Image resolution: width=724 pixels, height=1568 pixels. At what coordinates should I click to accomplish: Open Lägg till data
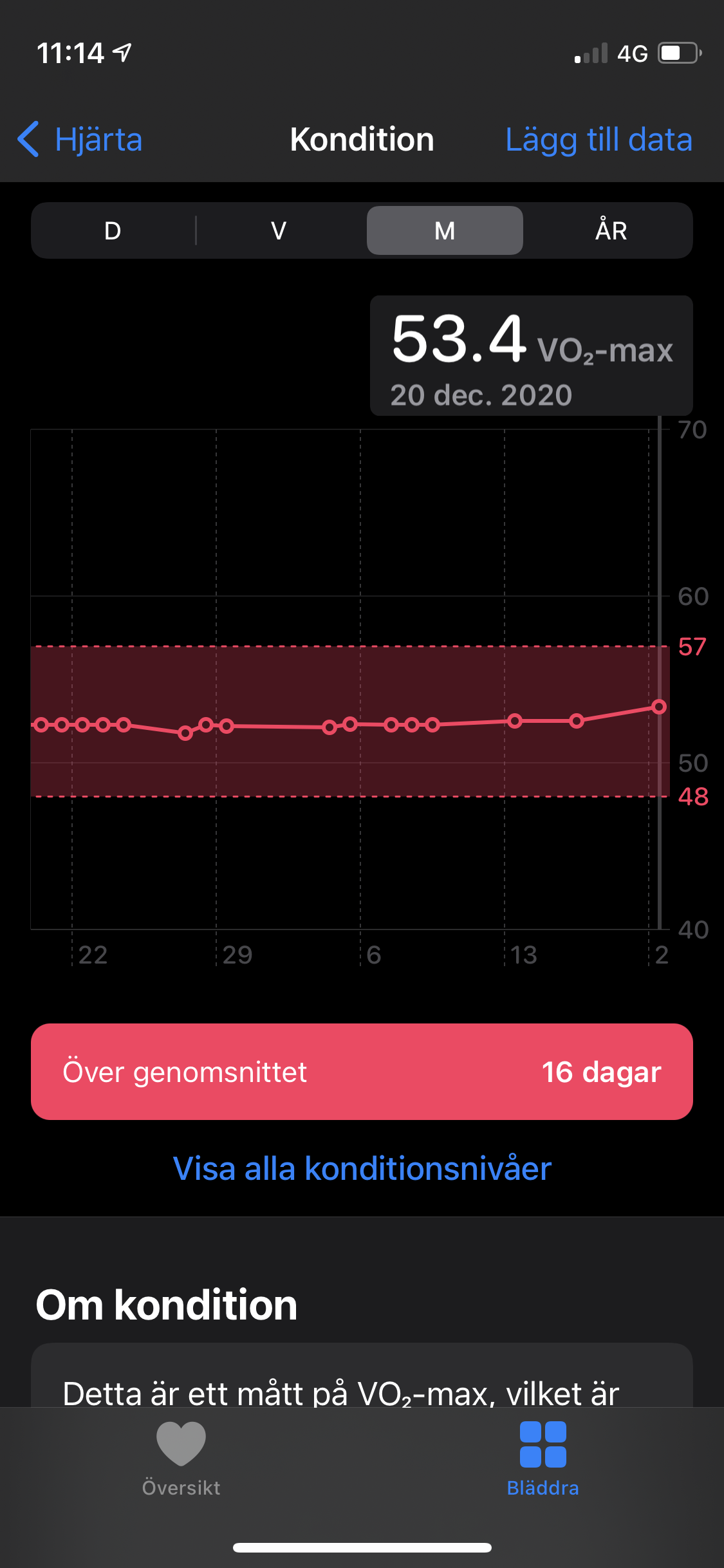(598, 139)
